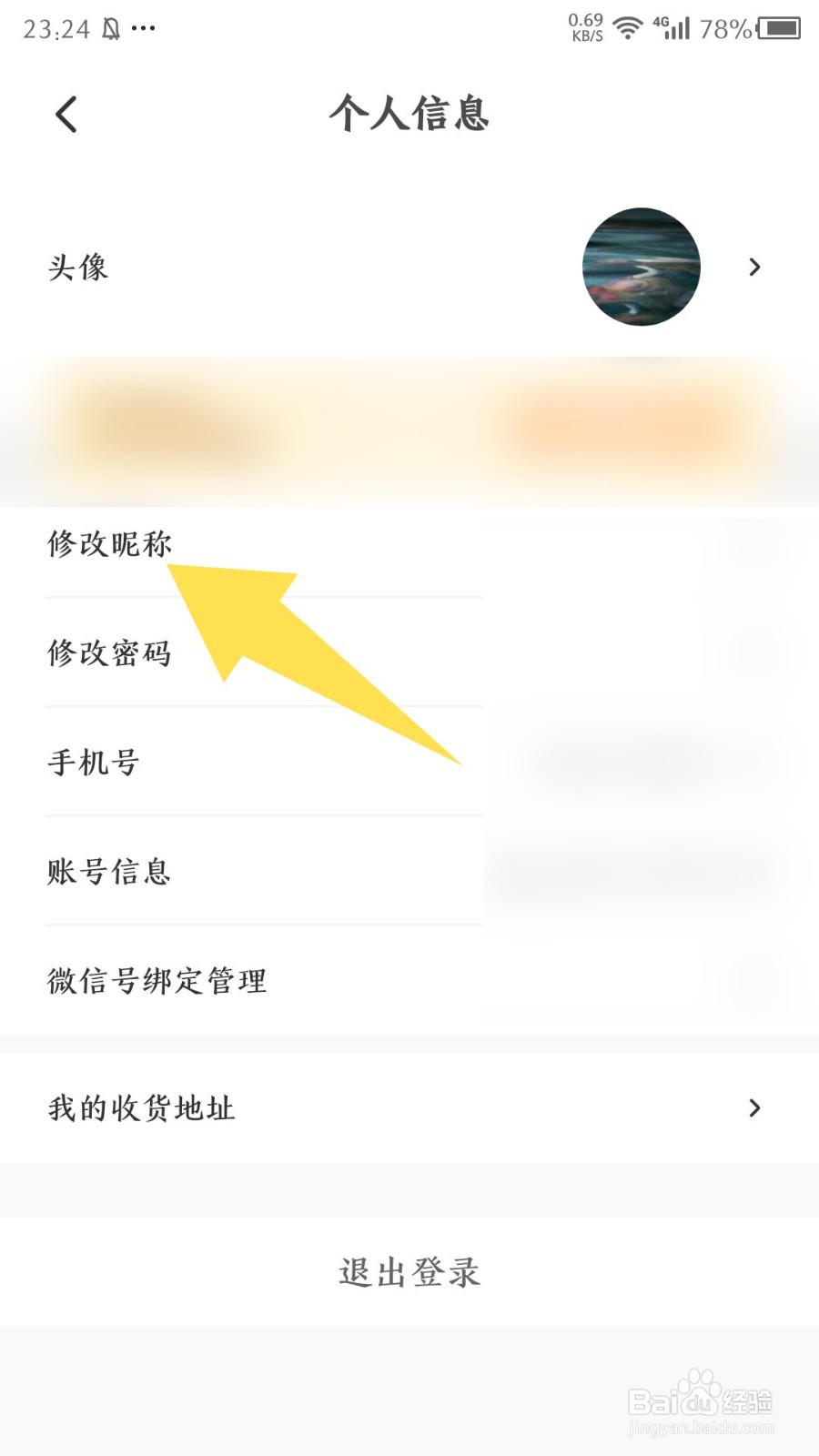Tap the 头像 (avatar) row
The height and width of the screenshot is (1456, 819).
tap(77, 267)
